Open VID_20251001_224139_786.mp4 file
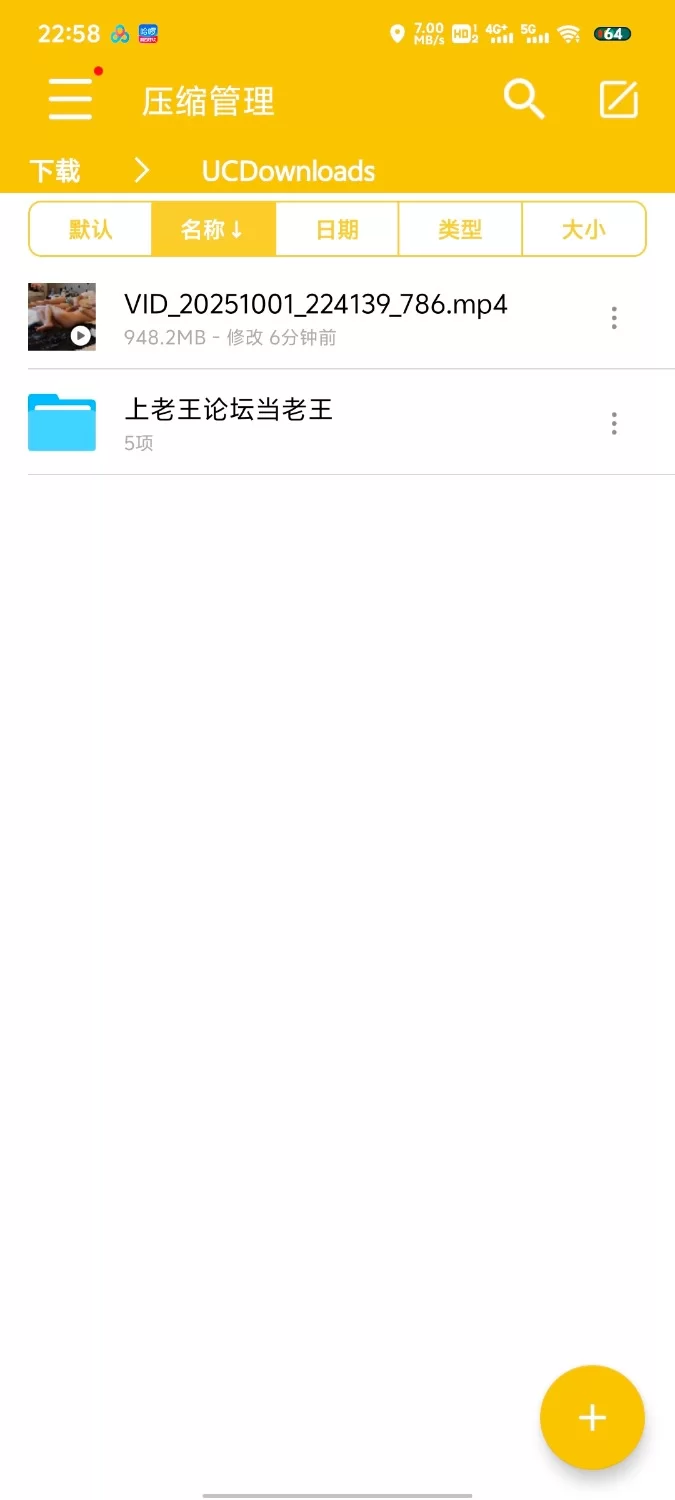Screen dimensions: 675x1500 coord(315,317)
